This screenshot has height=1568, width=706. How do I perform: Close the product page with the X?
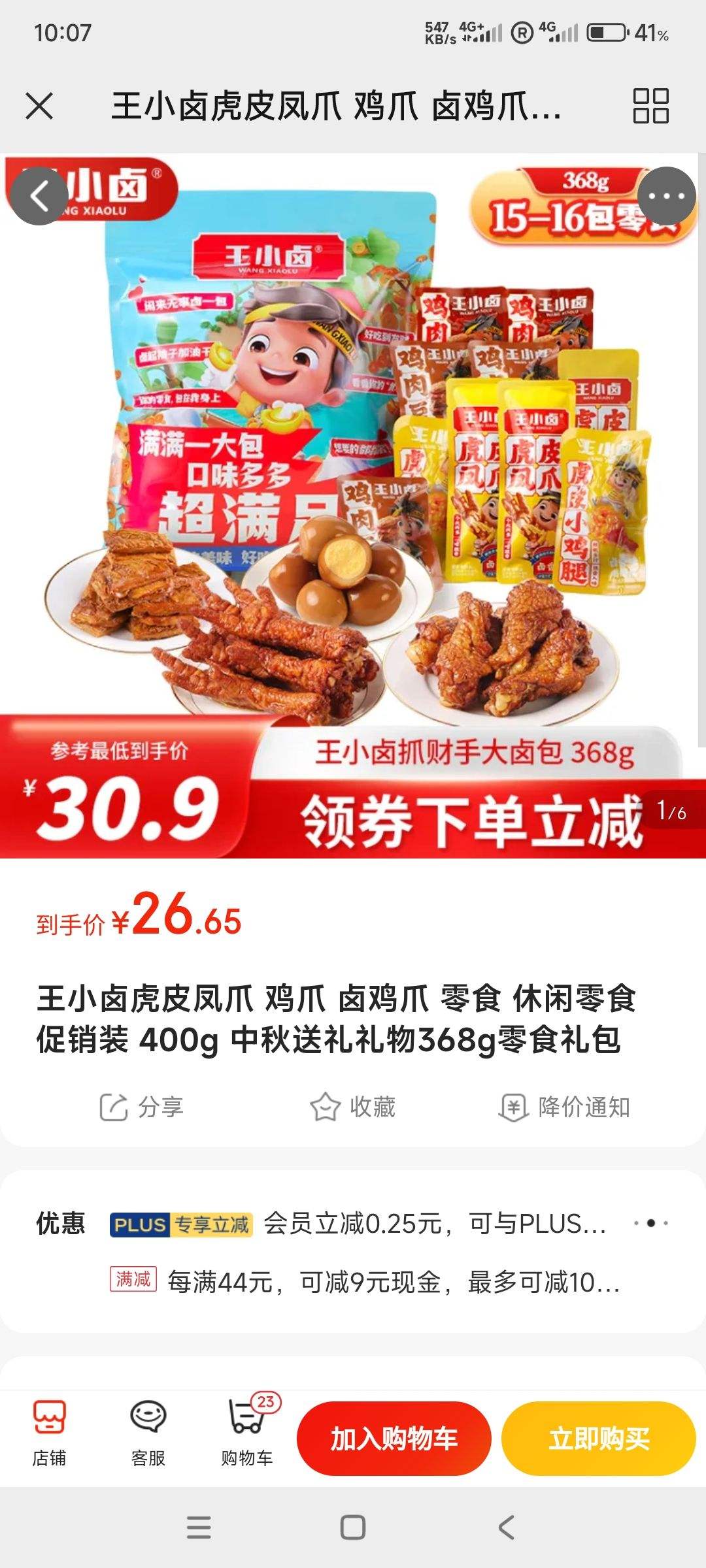click(39, 105)
